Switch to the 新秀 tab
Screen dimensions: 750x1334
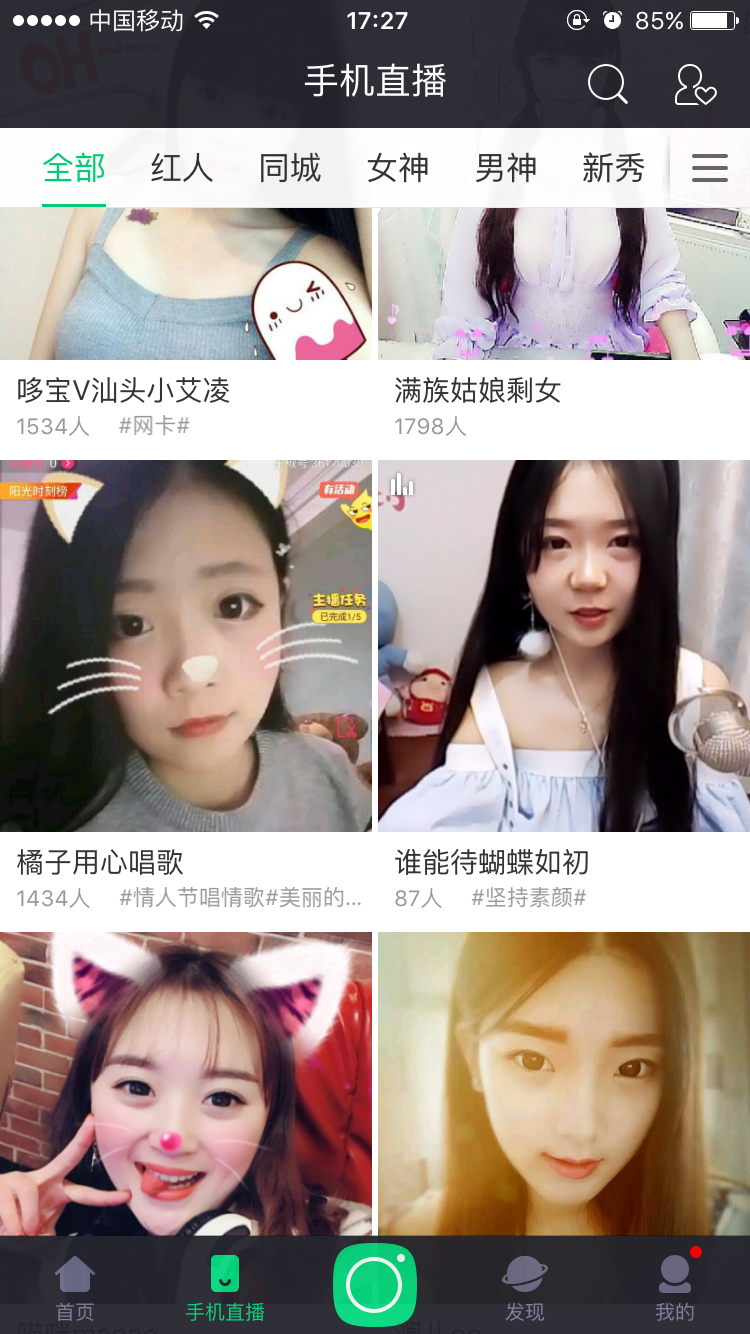(613, 168)
